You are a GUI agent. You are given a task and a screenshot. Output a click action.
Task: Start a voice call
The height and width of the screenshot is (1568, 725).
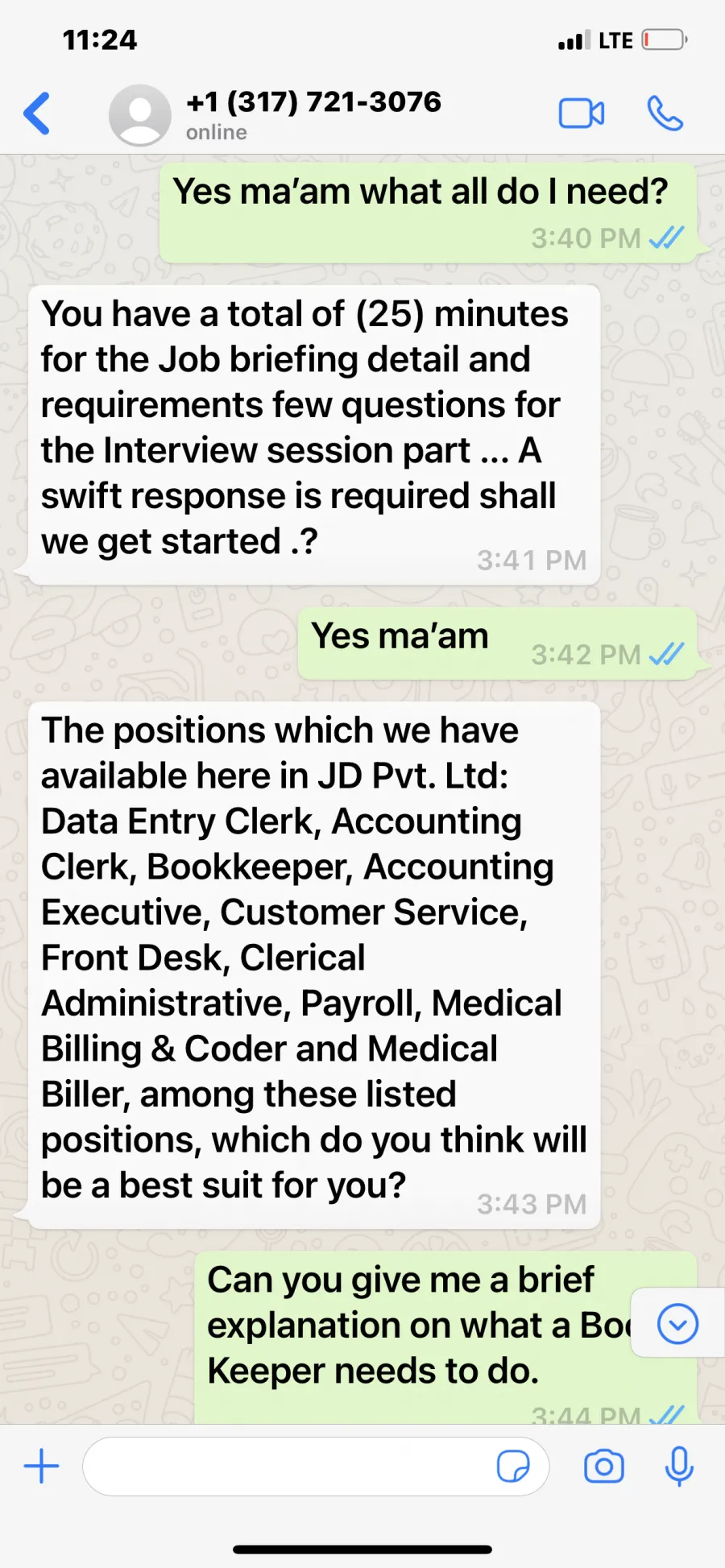[x=665, y=114]
